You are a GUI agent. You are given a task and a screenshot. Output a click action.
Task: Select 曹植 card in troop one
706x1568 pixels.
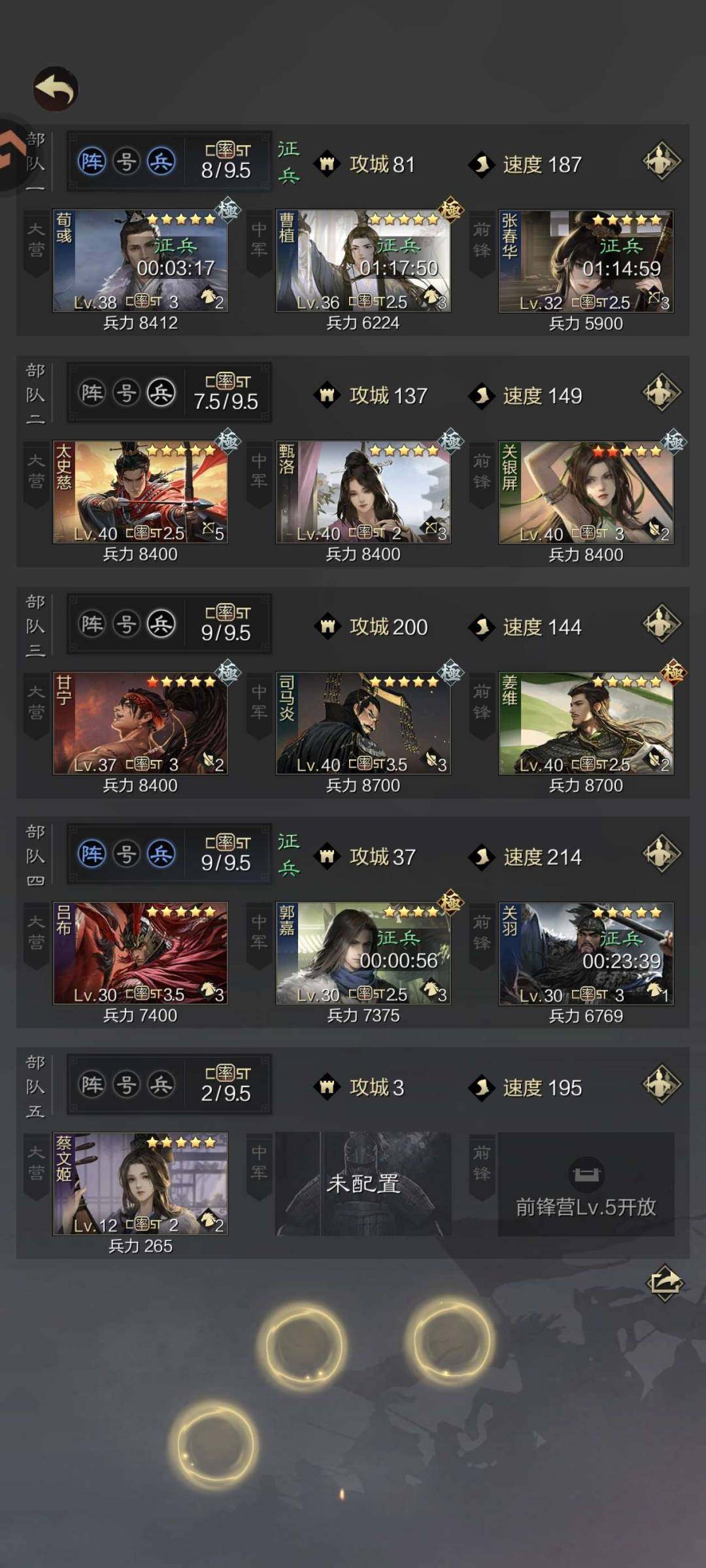point(363,261)
